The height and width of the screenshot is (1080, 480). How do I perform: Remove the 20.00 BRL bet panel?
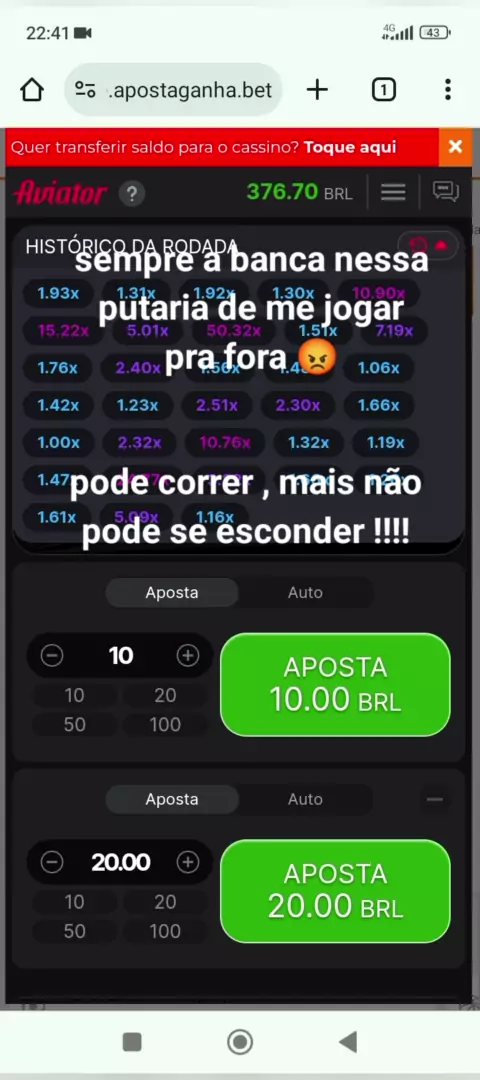(x=435, y=799)
